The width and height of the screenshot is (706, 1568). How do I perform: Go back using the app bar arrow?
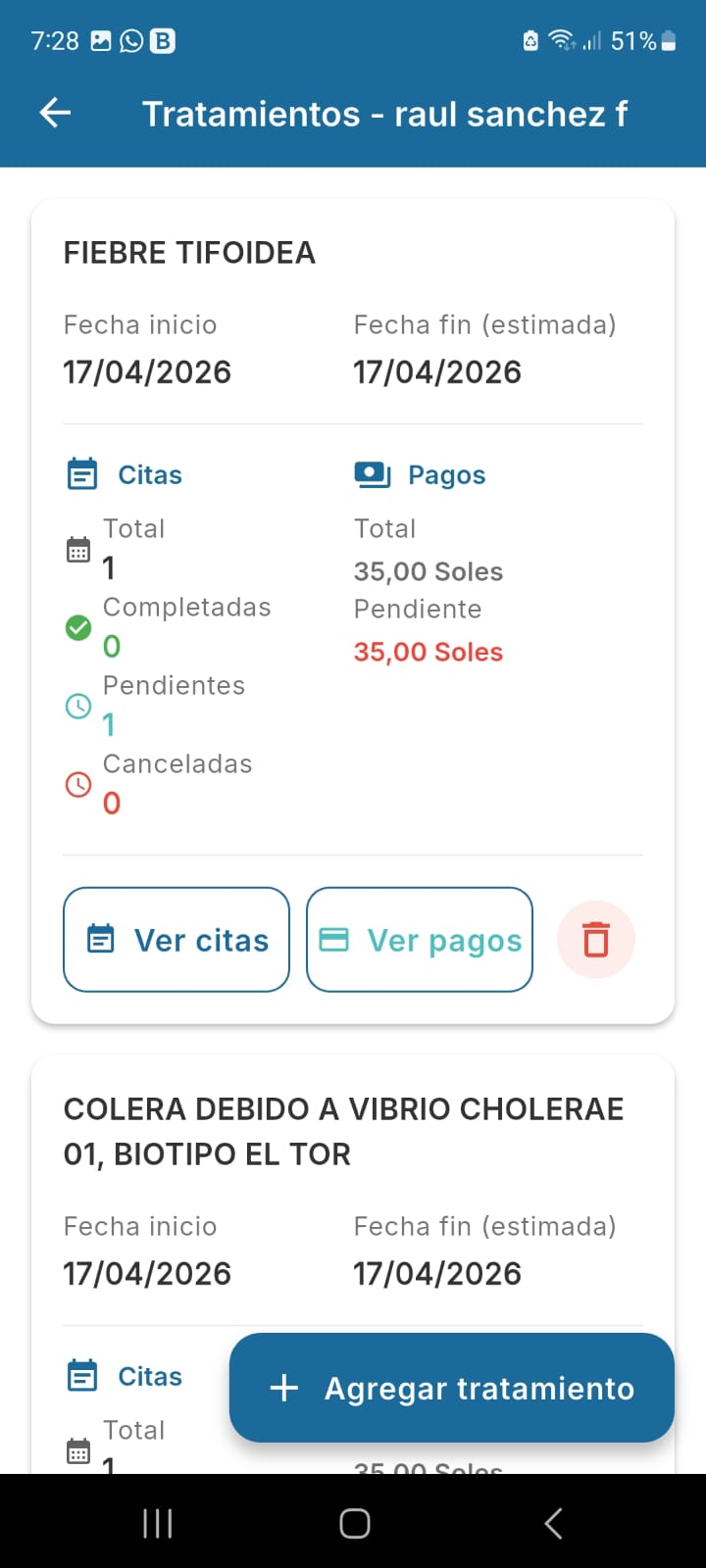[55, 114]
